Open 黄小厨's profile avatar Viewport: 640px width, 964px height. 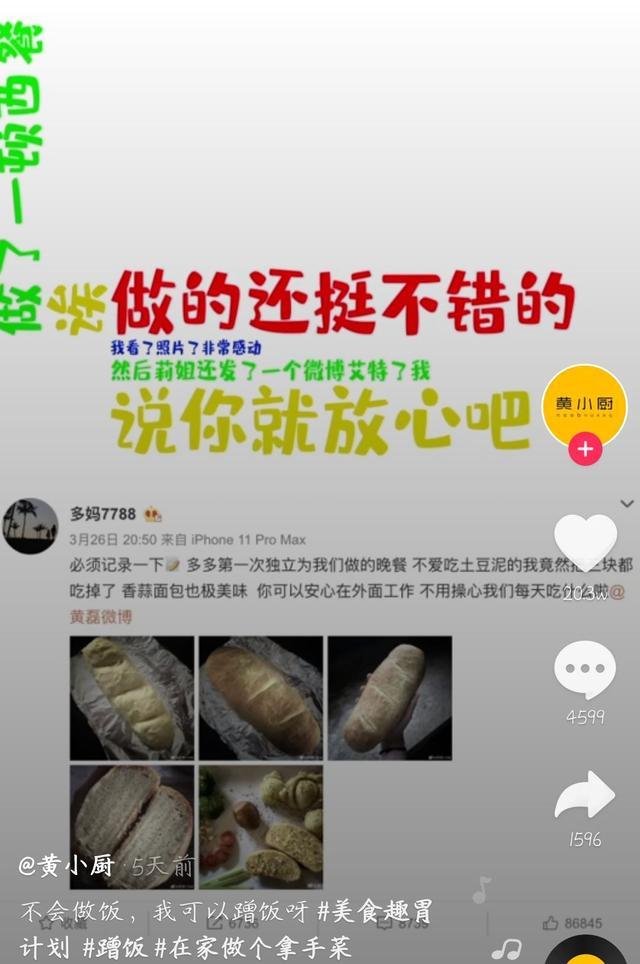tap(585, 406)
